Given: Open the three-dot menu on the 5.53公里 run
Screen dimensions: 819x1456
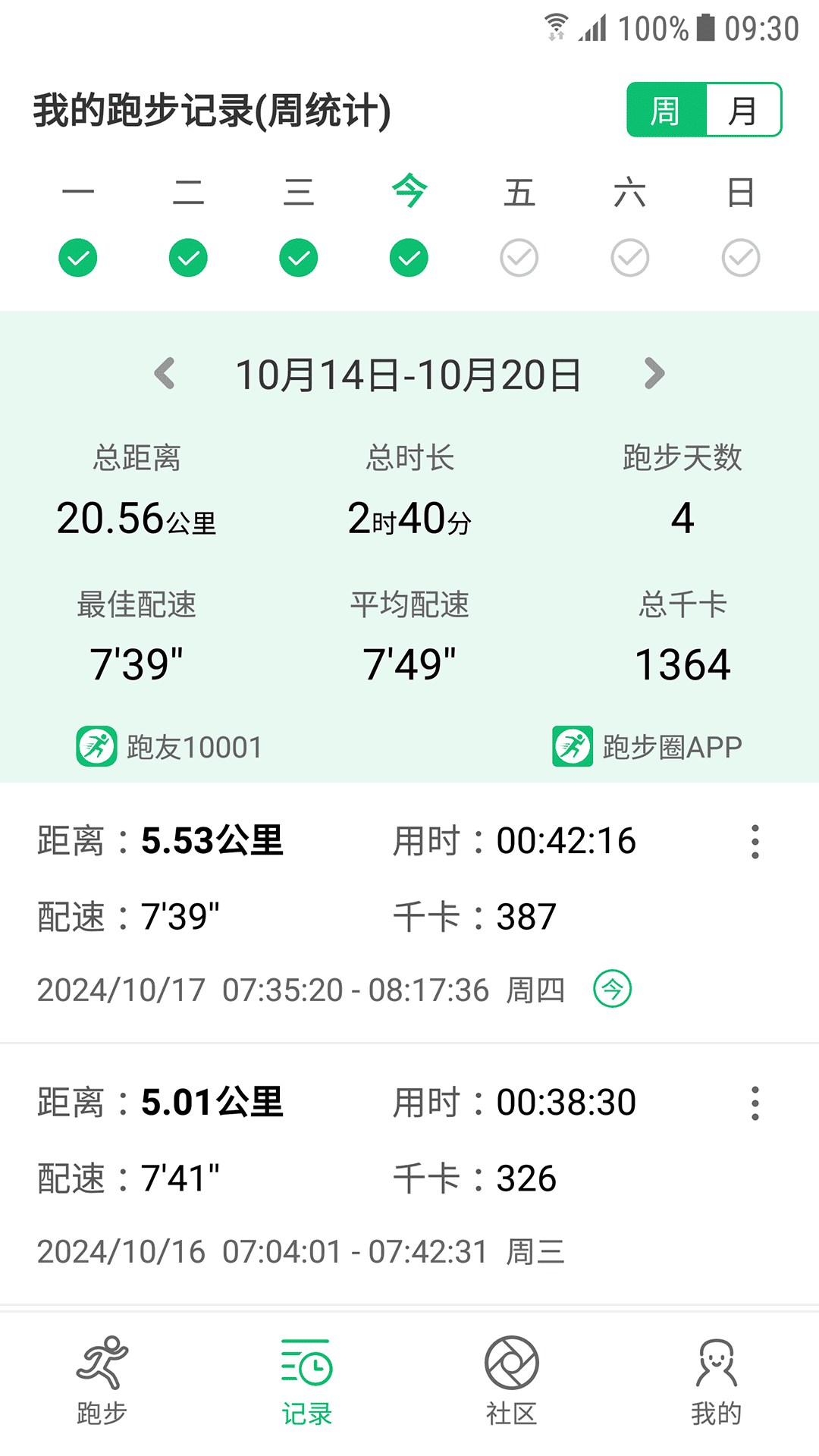Looking at the screenshot, I should tap(755, 842).
